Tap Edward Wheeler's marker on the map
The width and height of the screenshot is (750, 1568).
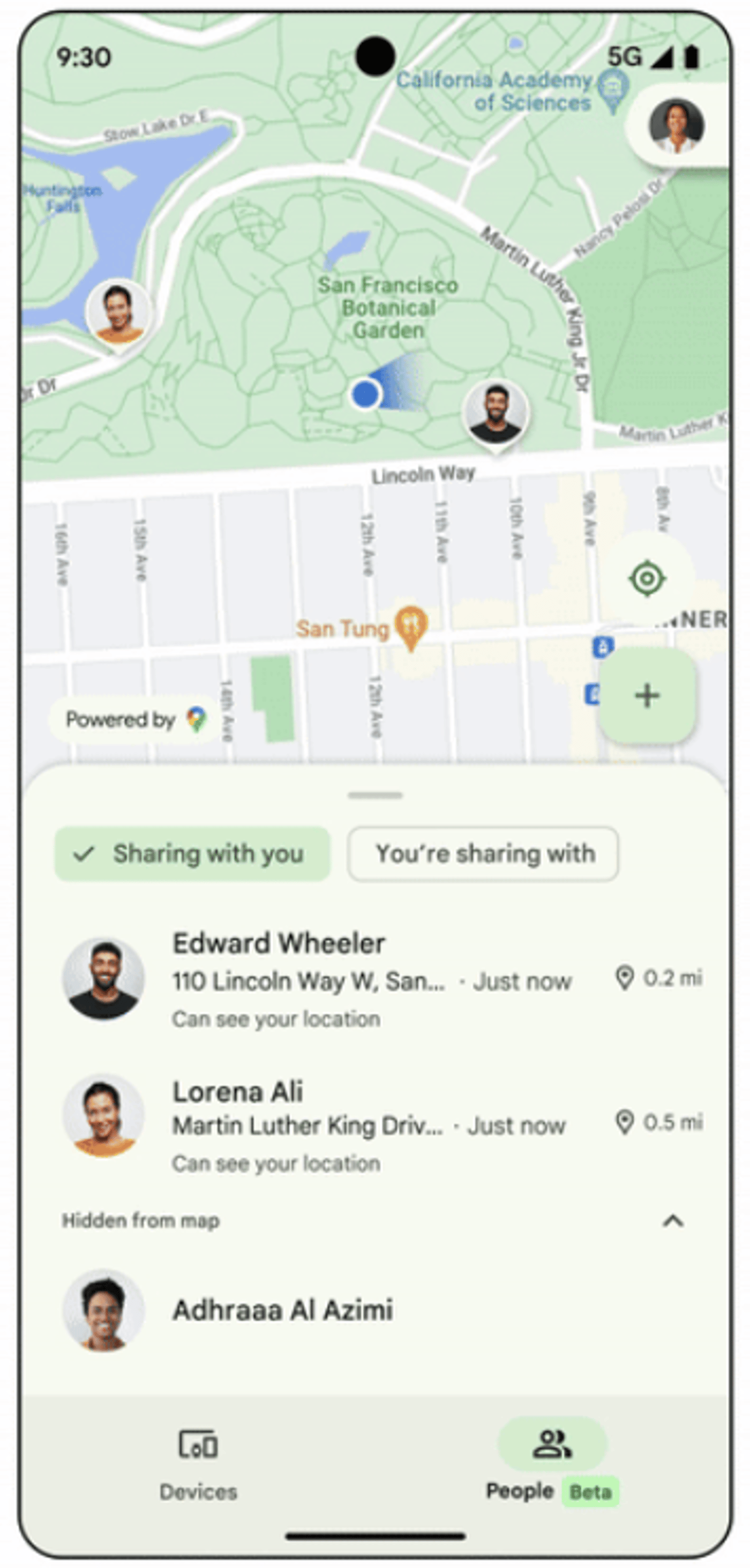click(496, 413)
